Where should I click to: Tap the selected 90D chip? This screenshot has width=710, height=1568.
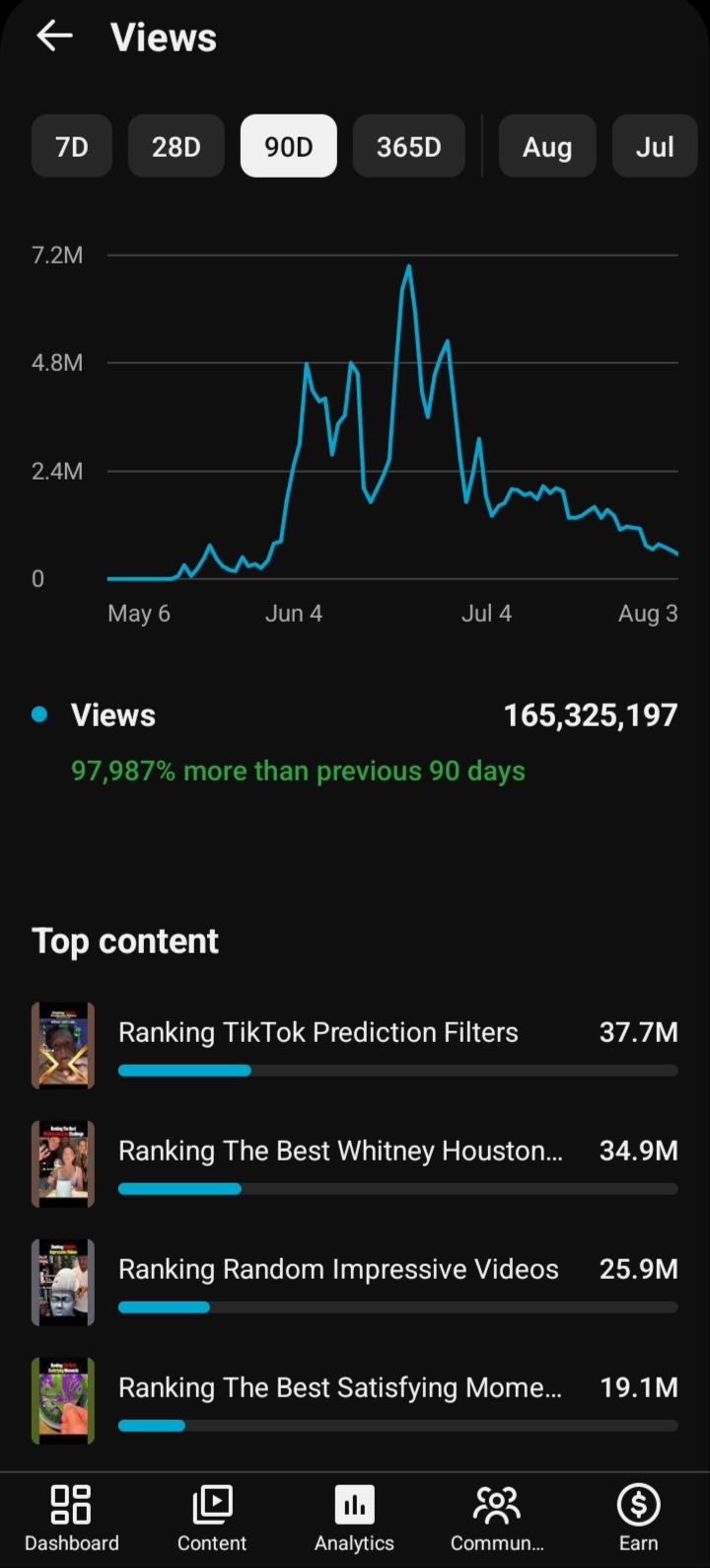click(289, 146)
